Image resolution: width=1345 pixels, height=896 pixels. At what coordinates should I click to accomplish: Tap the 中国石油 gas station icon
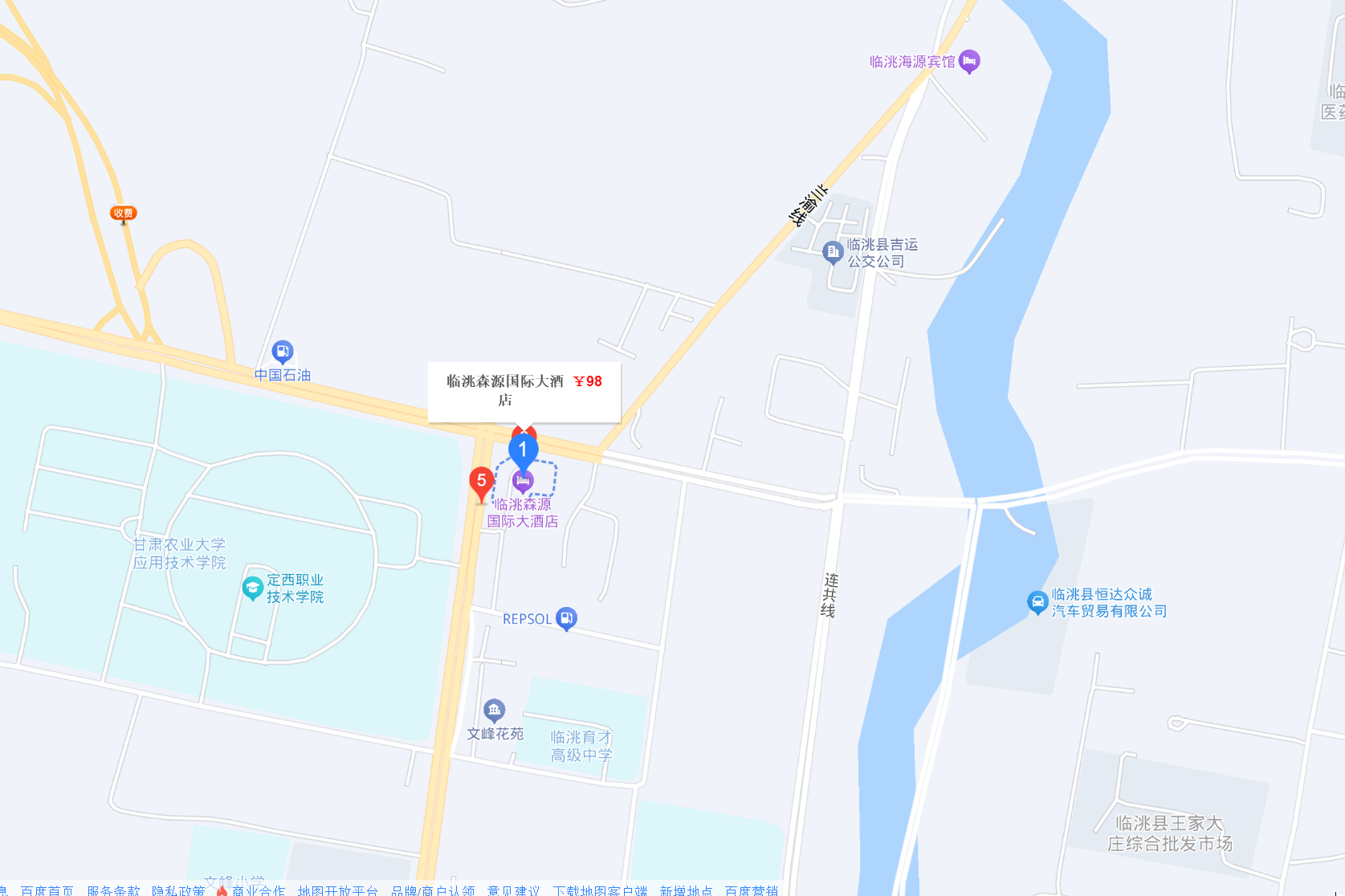click(282, 352)
